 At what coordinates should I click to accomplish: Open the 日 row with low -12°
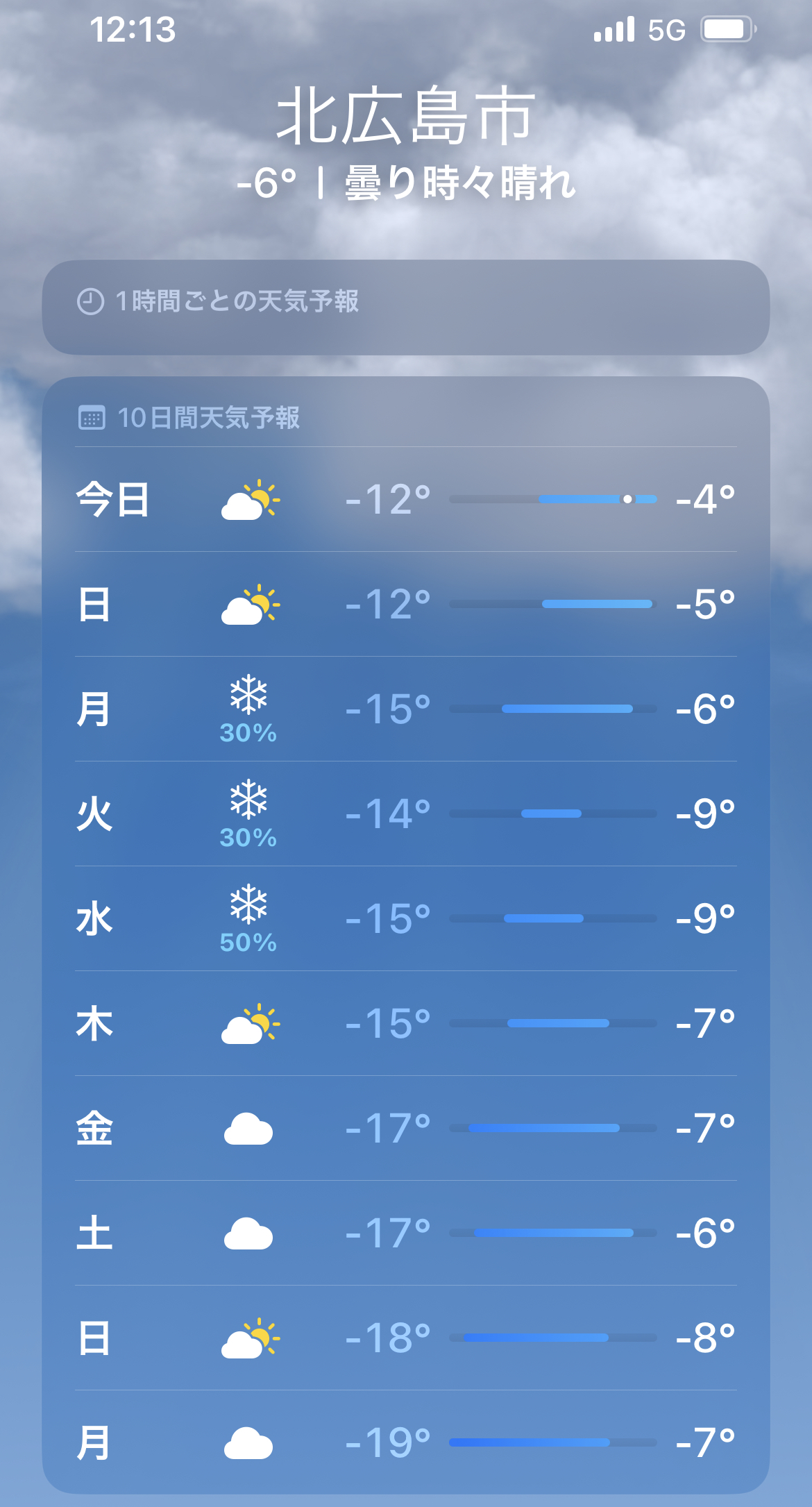(x=406, y=604)
